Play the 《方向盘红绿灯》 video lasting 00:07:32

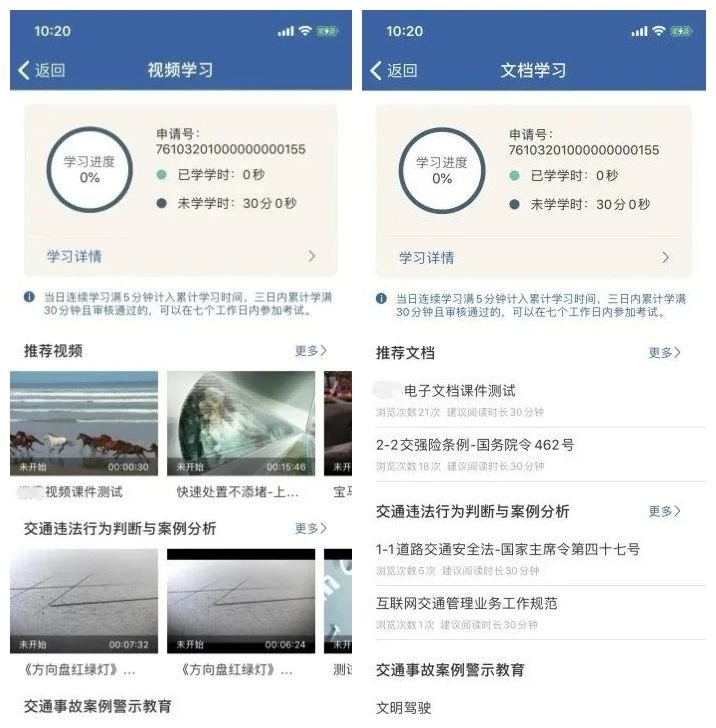pos(84,600)
